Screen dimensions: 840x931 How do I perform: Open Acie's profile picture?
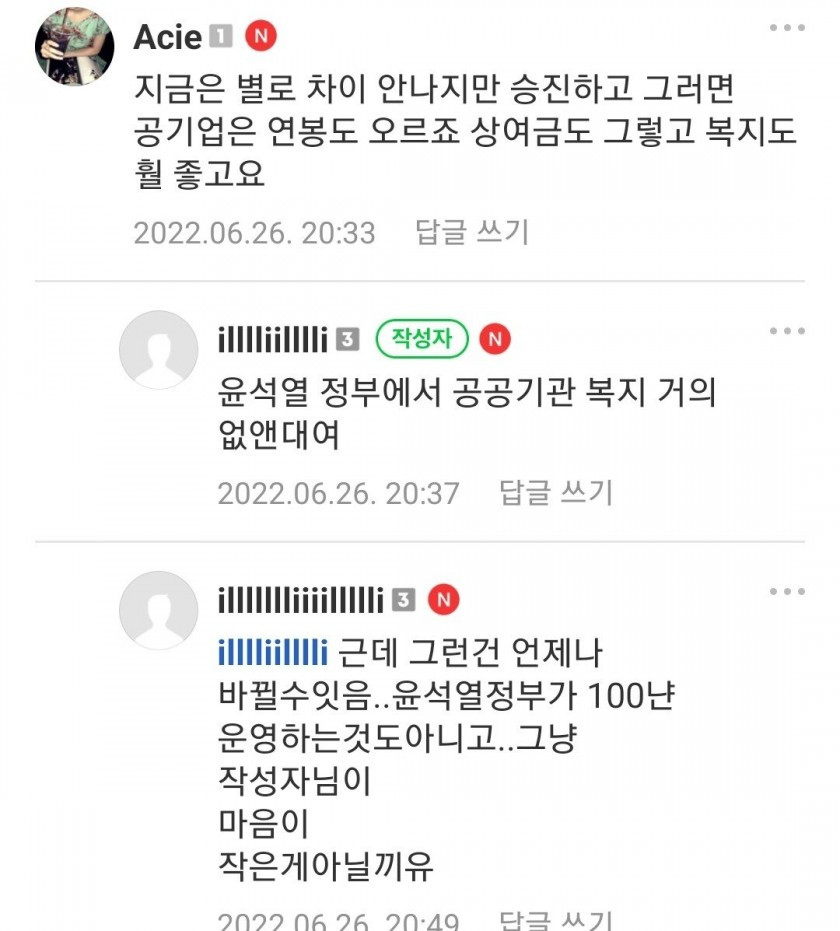point(74,47)
